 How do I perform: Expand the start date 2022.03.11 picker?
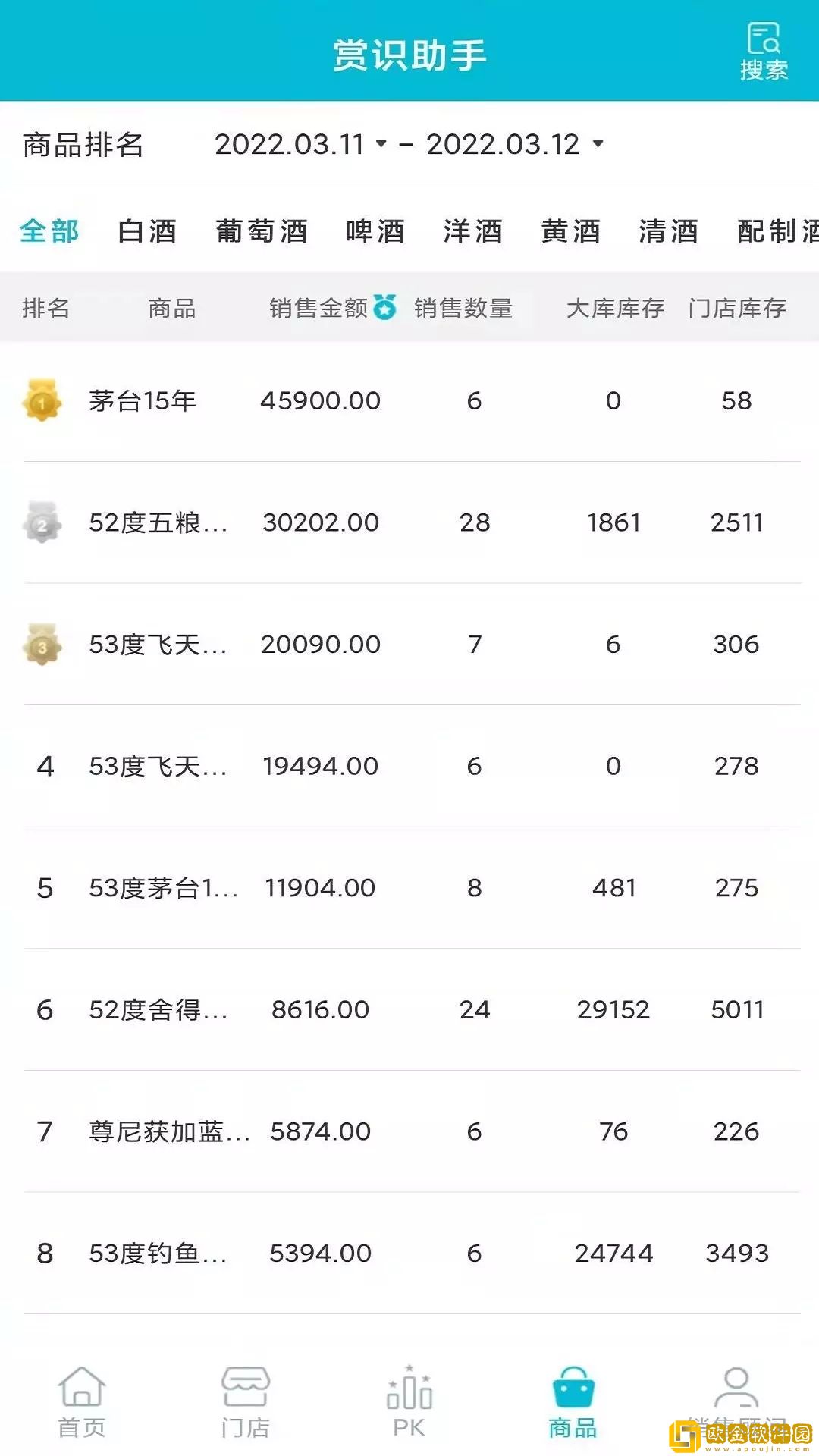pyautogui.click(x=300, y=144)
